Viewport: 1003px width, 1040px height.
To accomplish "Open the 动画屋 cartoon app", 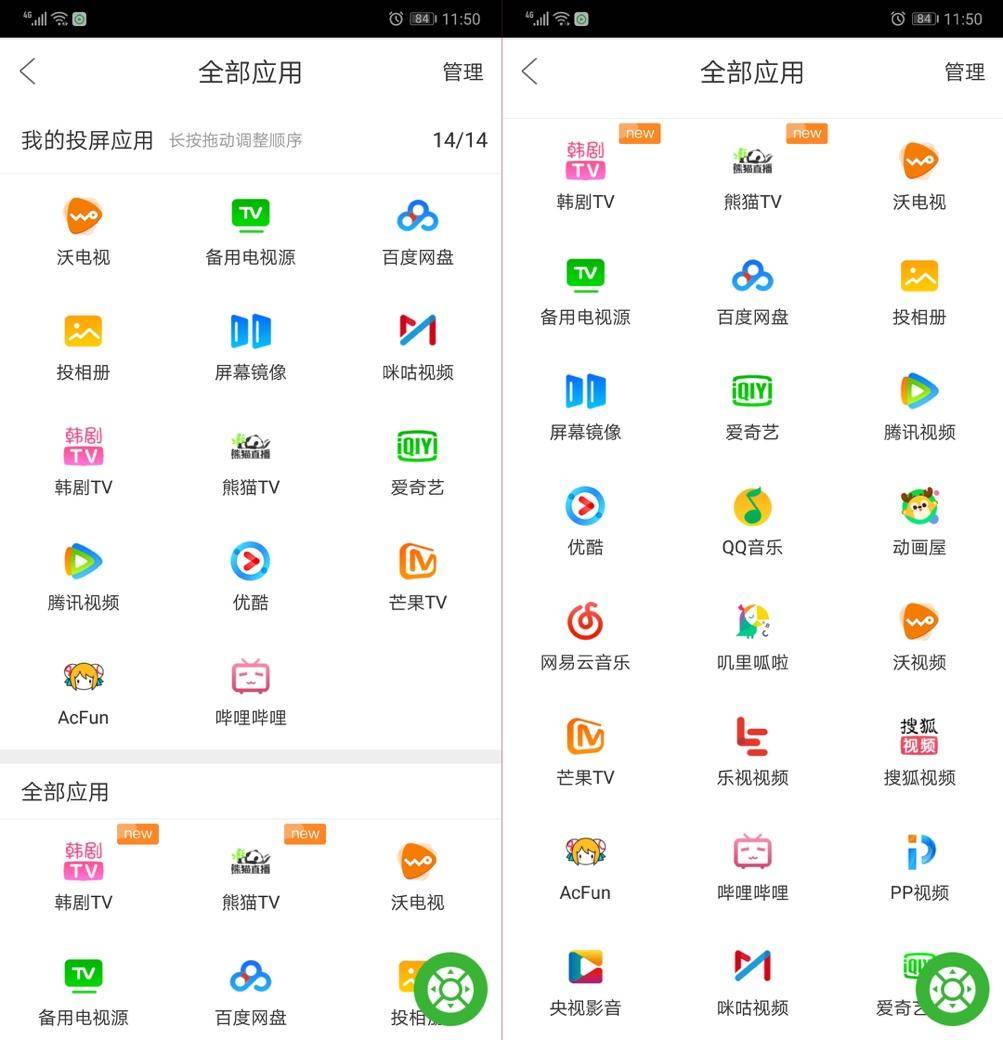I will point(918,516).
